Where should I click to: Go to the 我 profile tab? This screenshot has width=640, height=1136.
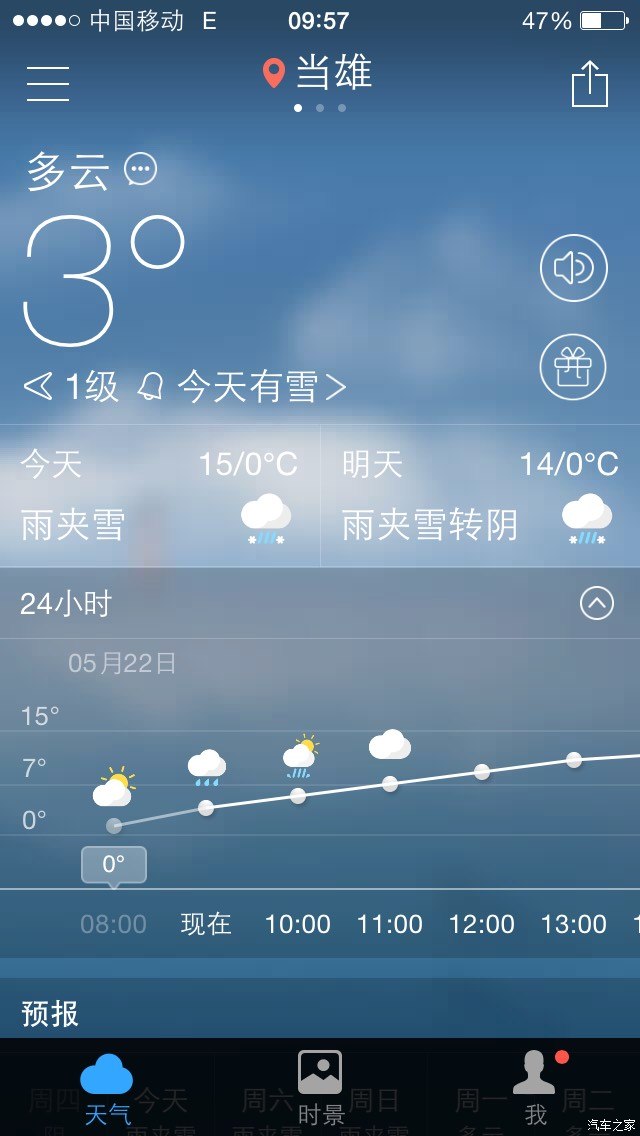tap(535, 1088)
